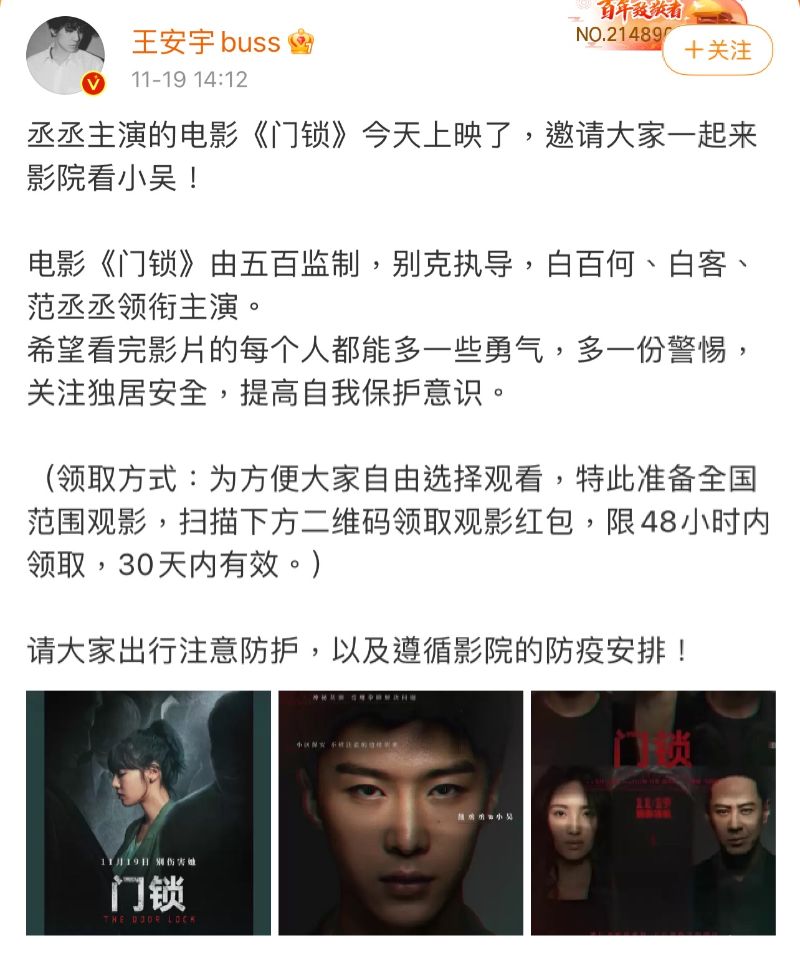This screenshot has height=956, width=800.
Task: Open the 王安宇 buss username link
Action: tap(207, 42)
